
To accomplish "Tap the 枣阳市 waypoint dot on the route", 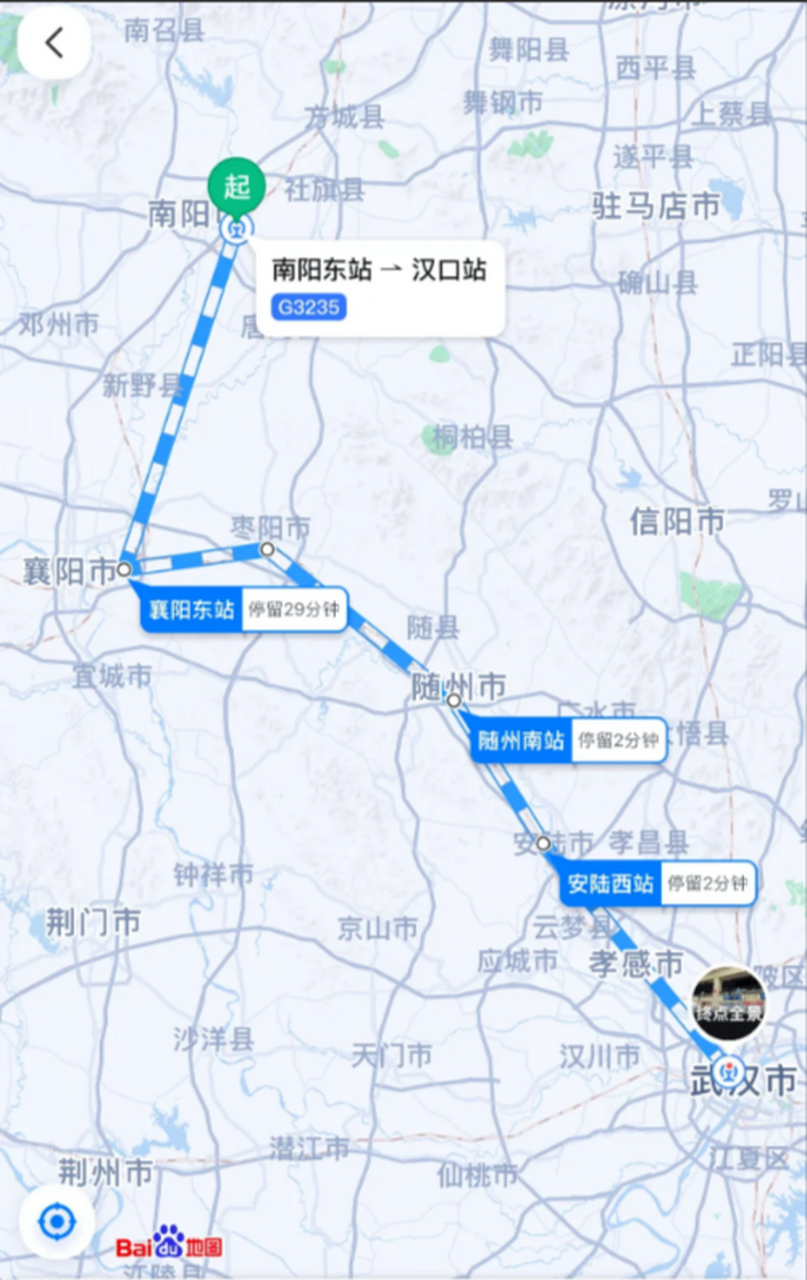I will tap(266, 548).
